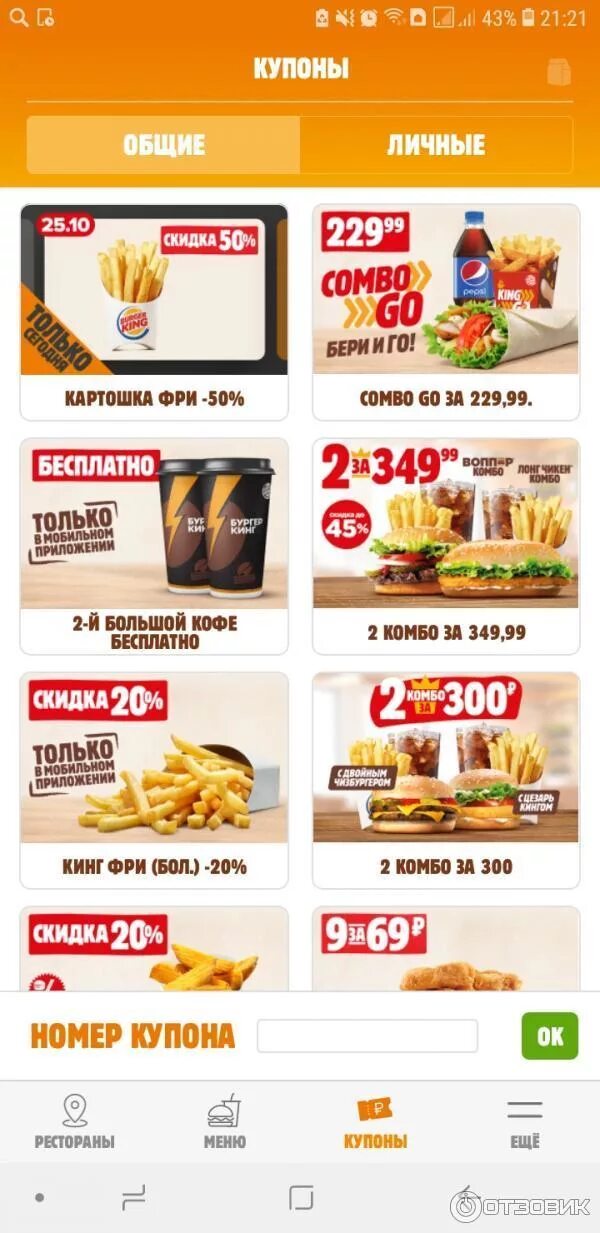The width and height of the screenshot is (600, 1233).
Task: Tap the system home button
Action: tap(301, 1197)
